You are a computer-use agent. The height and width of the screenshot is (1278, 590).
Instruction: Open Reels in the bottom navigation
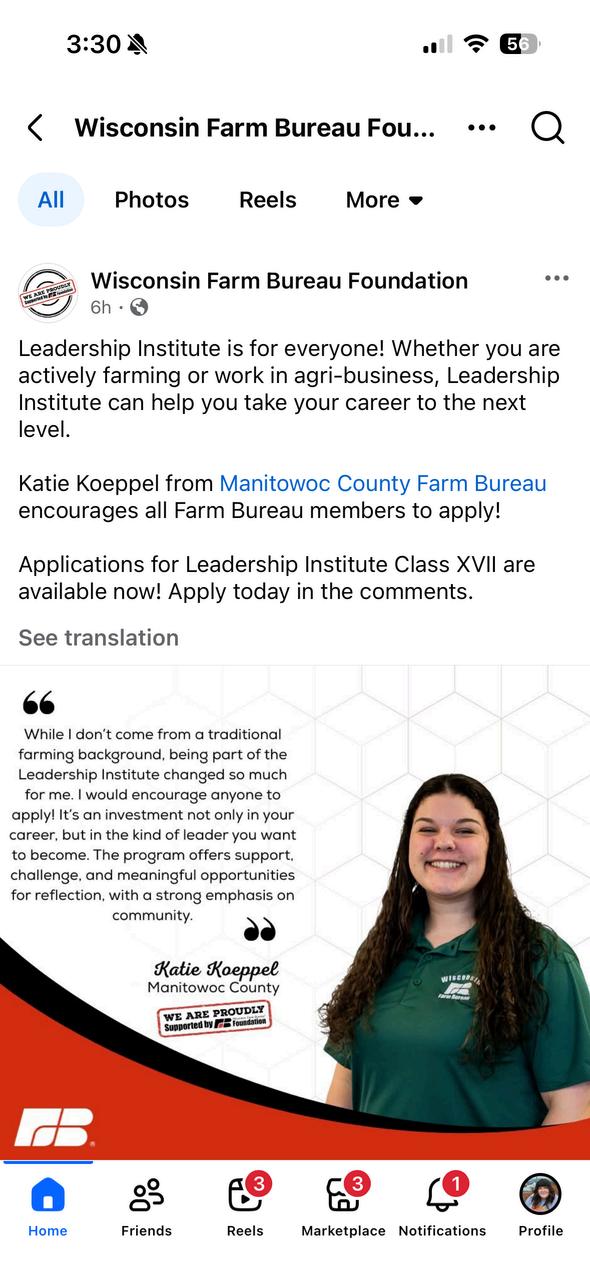[245, 1207]
